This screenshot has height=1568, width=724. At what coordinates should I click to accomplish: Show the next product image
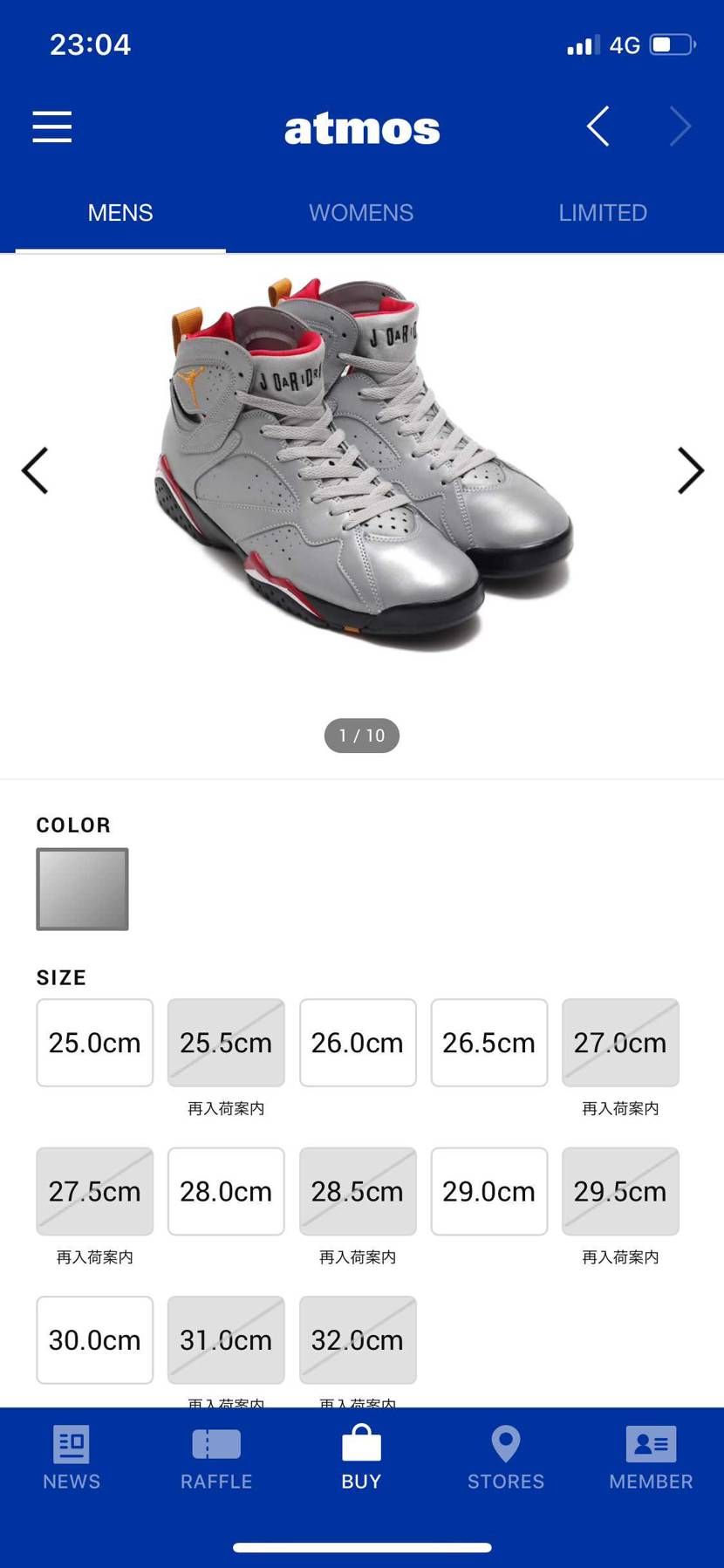pos(690,471)
